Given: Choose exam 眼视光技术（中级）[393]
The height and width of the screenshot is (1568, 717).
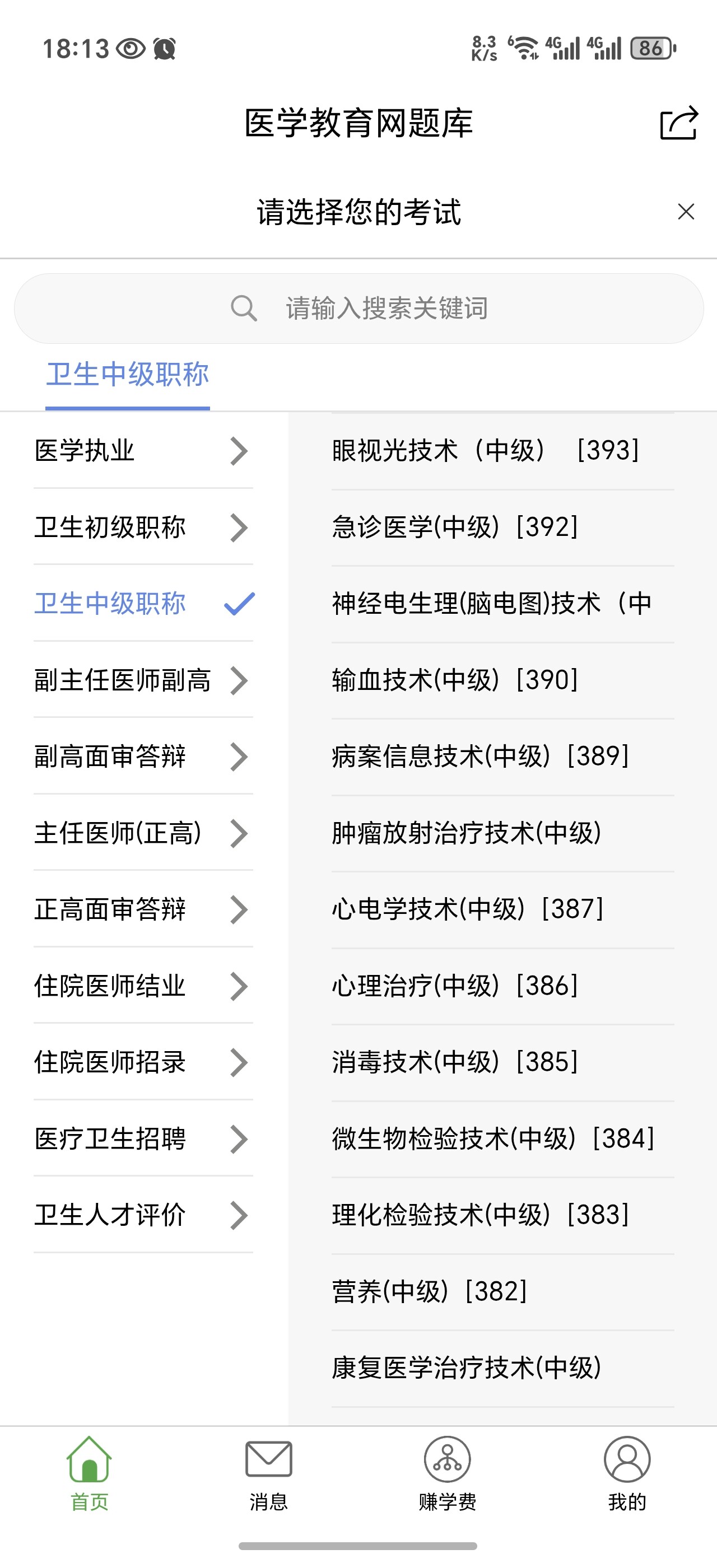Looking at the screenshot, I should [x=486, y=450].
